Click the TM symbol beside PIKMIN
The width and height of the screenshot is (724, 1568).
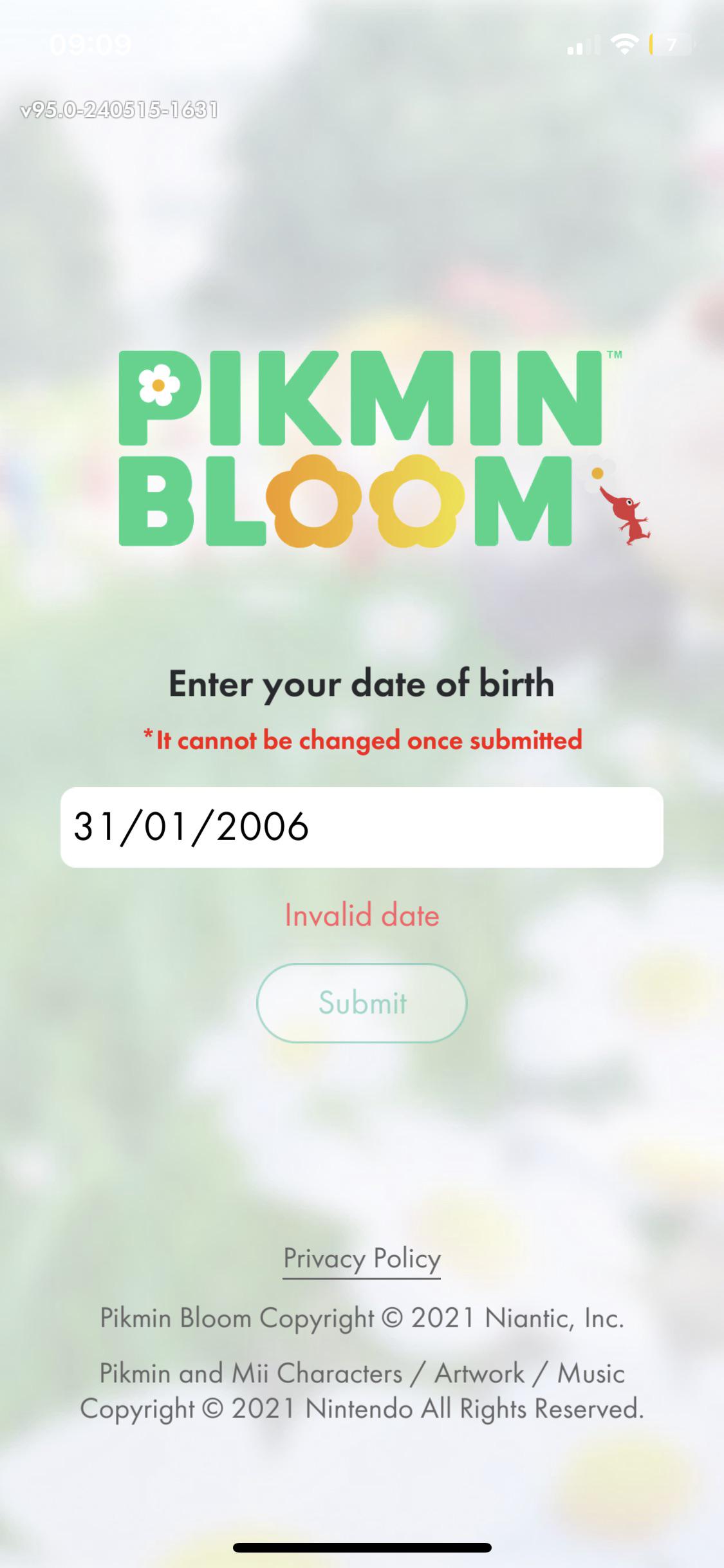coord(616,355)
